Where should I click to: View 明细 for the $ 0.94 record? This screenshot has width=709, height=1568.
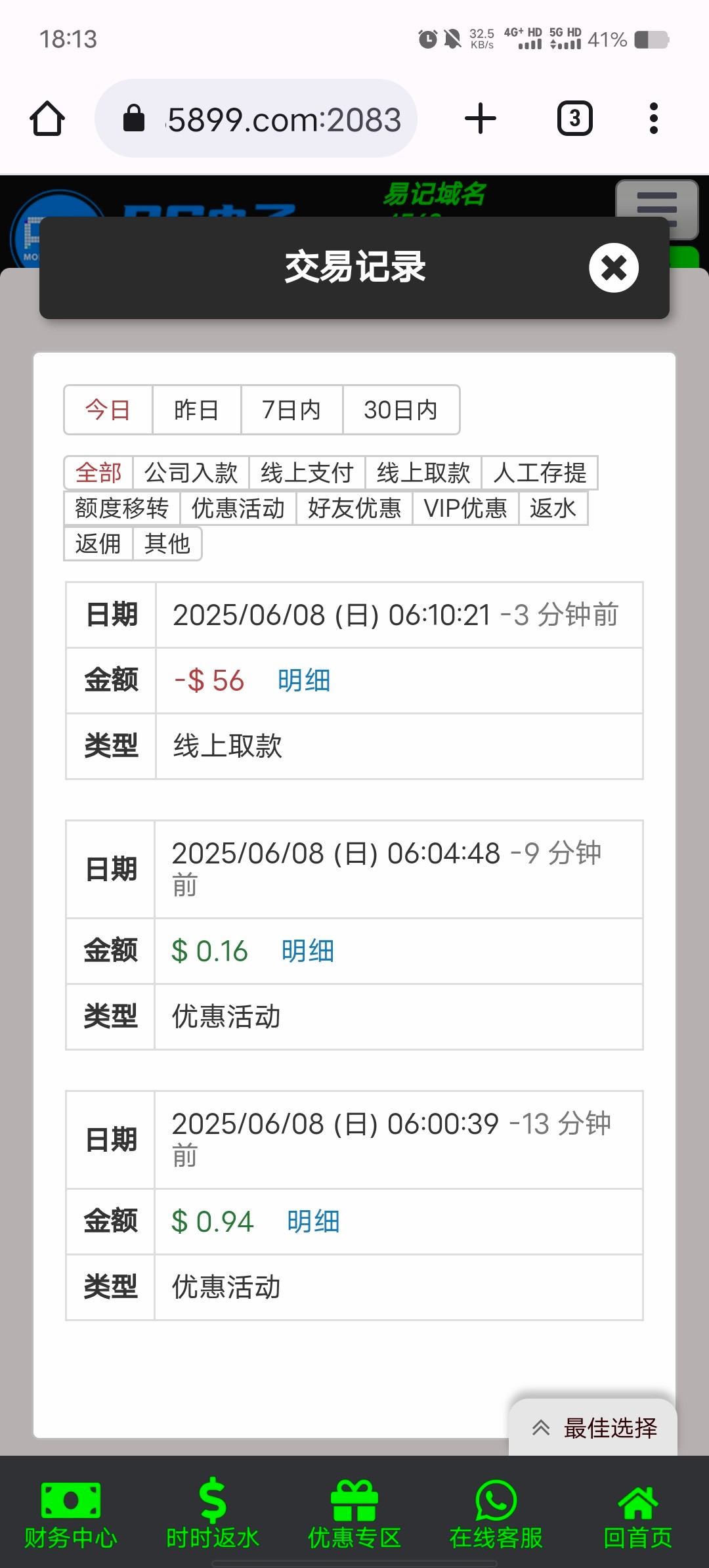tap(313, 1221)
